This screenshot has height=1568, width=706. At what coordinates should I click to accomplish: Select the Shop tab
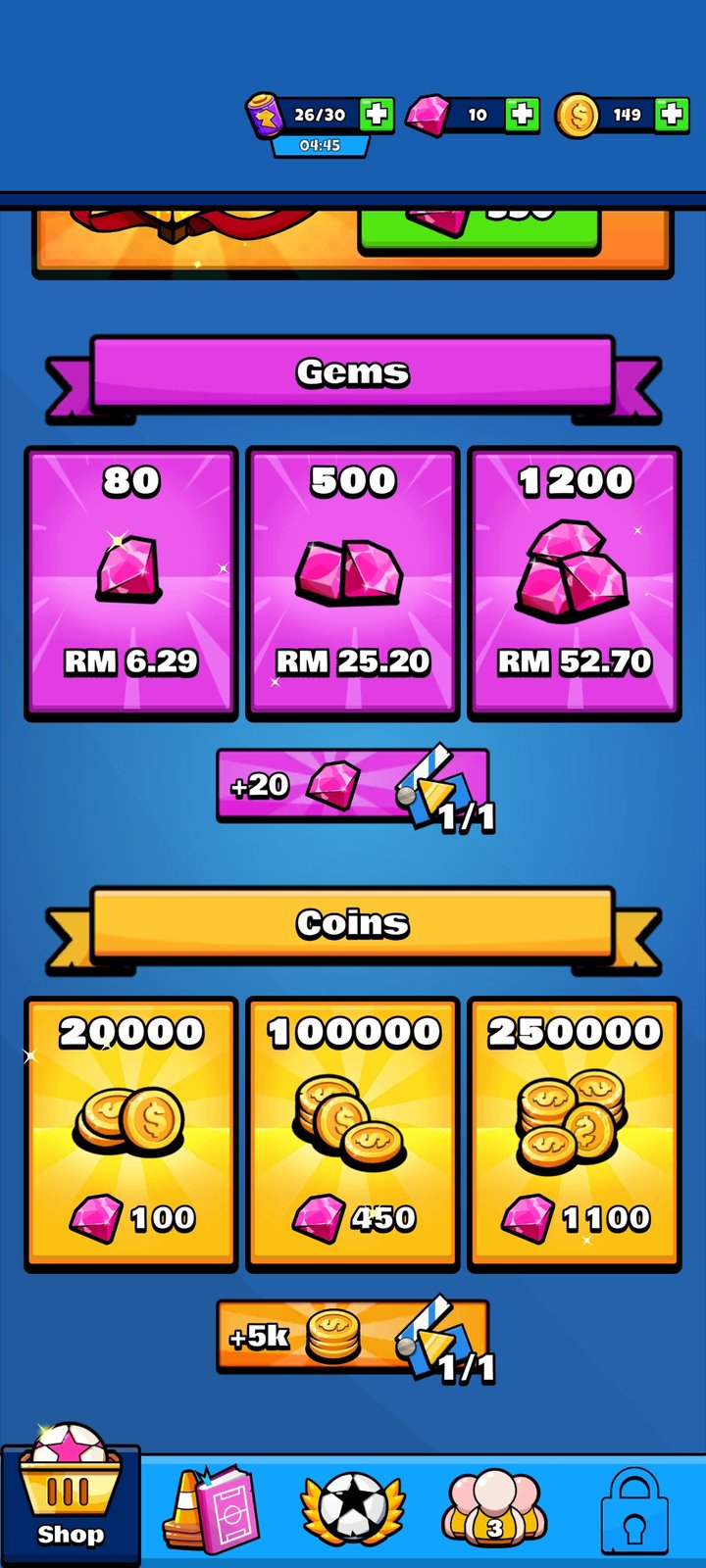click(x=71, y=1499)
